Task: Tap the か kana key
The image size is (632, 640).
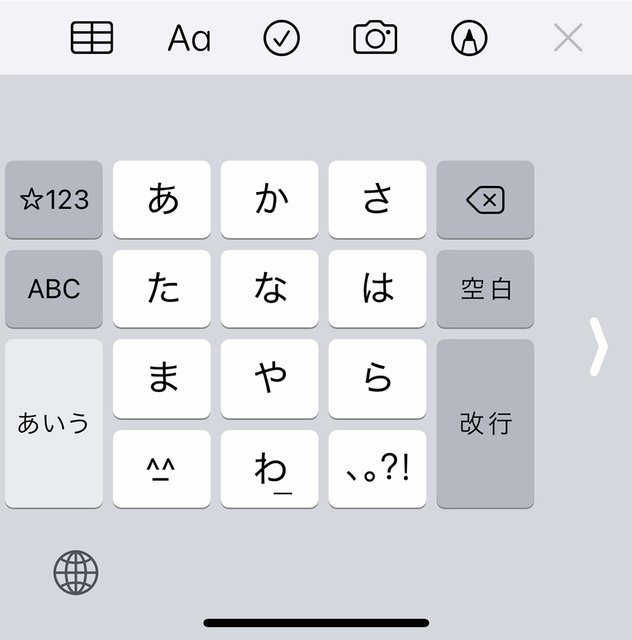Action: (270, 200)
